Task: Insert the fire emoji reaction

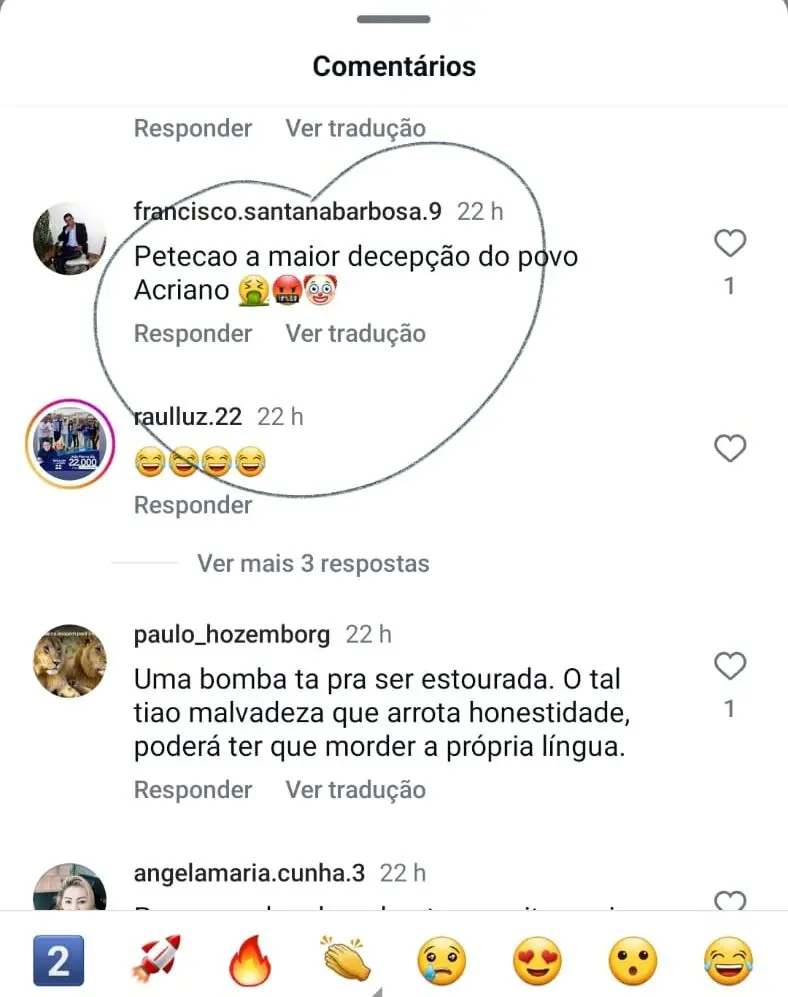Action: tap(250, 962)
